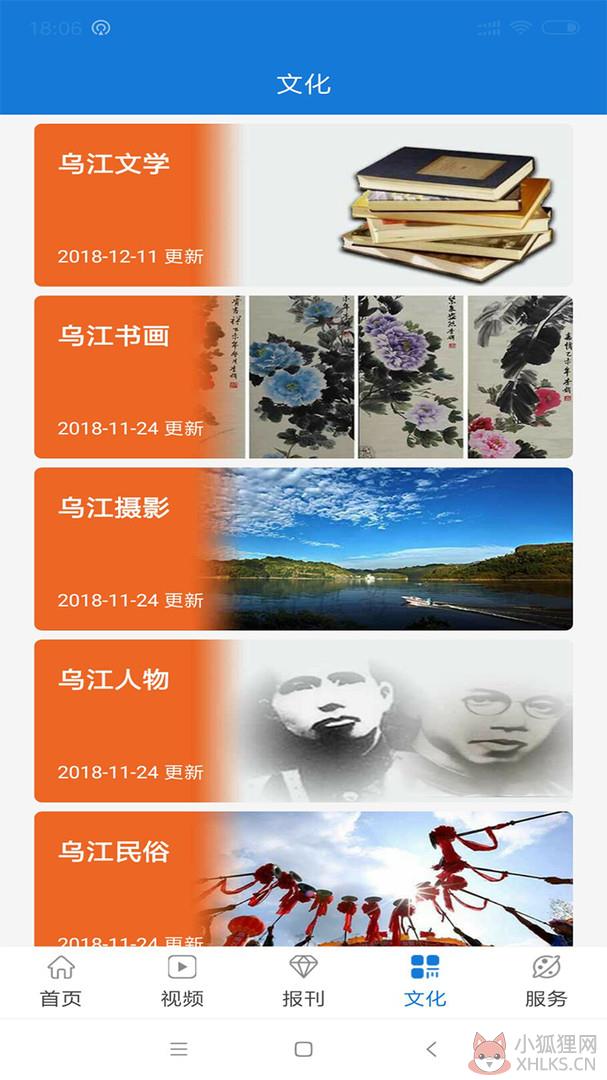This screenshot has width=607, height=1080.
Task: Select the 文化 tab
Action: point(424,982)
